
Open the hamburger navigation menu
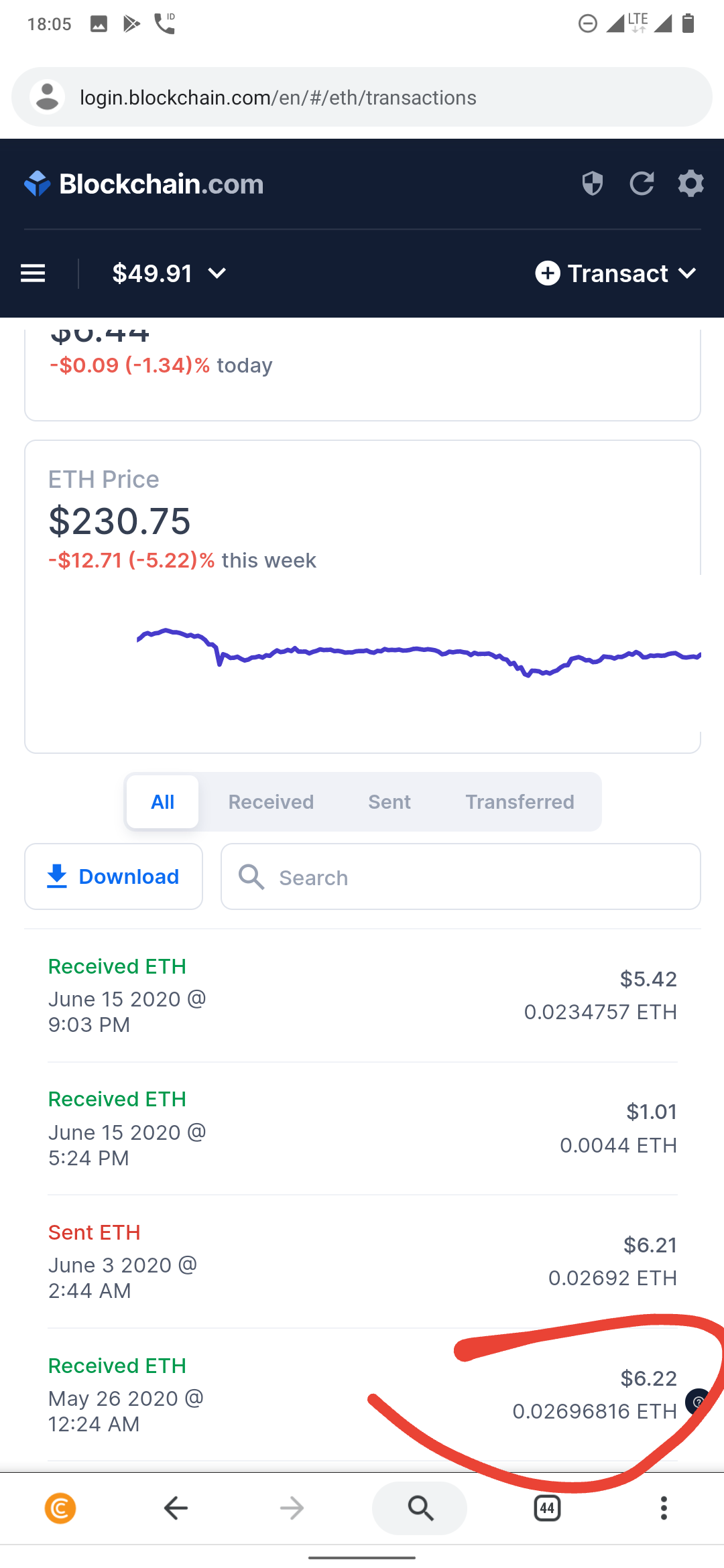pyautogui.click(x=33, y=273)
